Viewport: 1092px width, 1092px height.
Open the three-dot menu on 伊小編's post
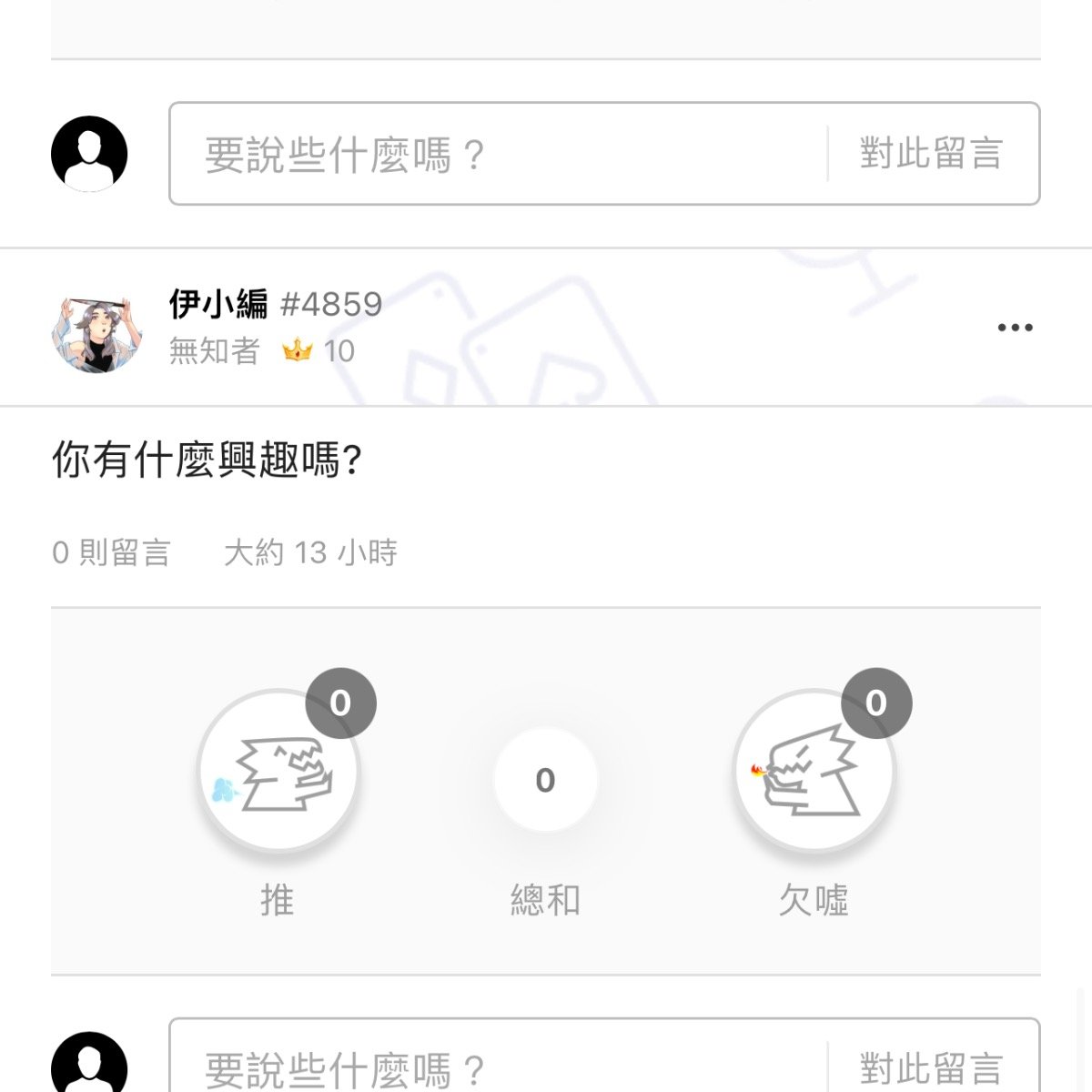pyautogui.click(x=1015, y=328)
